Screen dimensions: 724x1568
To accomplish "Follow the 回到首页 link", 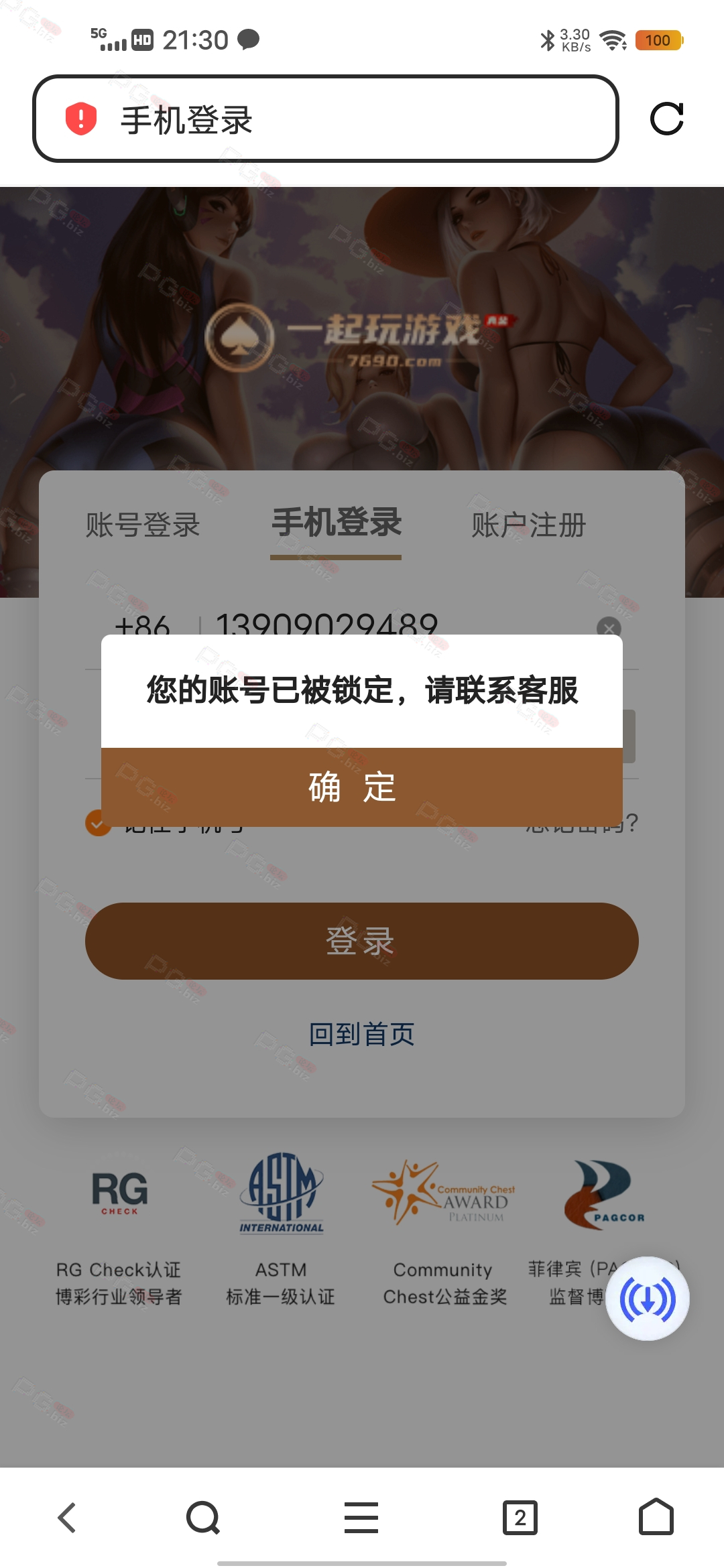I will pyautogui.click(x=362, y=1034).
